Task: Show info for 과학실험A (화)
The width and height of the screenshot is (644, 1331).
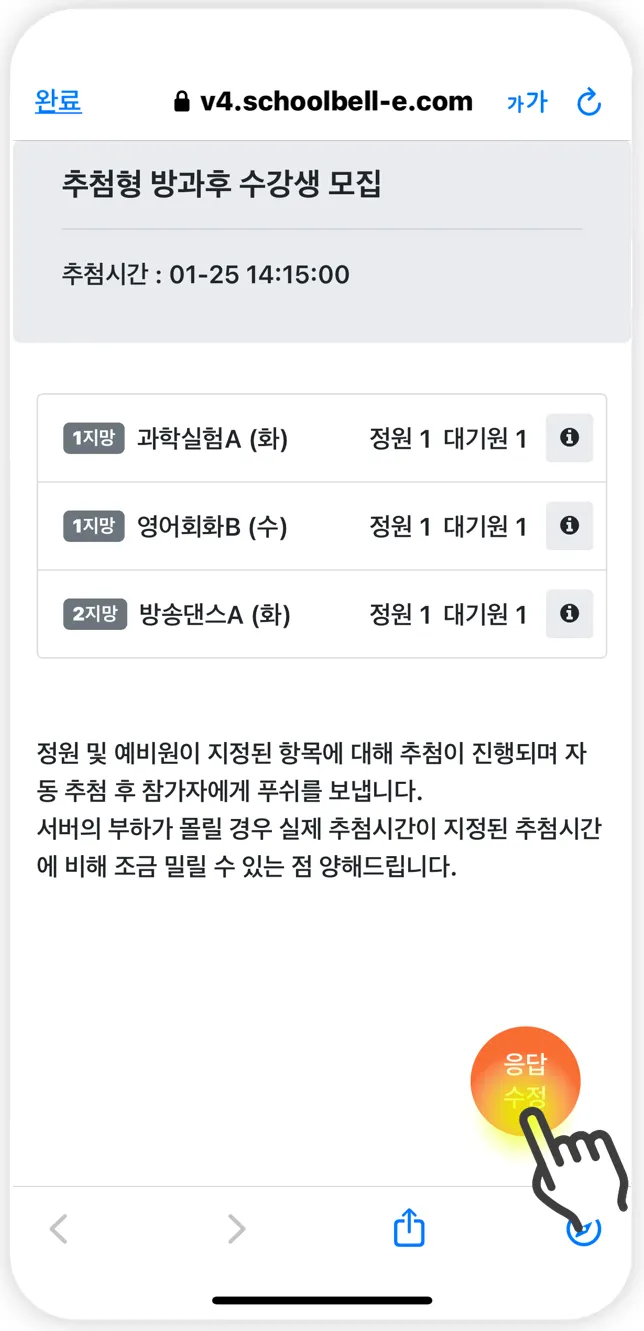Action: (569, 438)
